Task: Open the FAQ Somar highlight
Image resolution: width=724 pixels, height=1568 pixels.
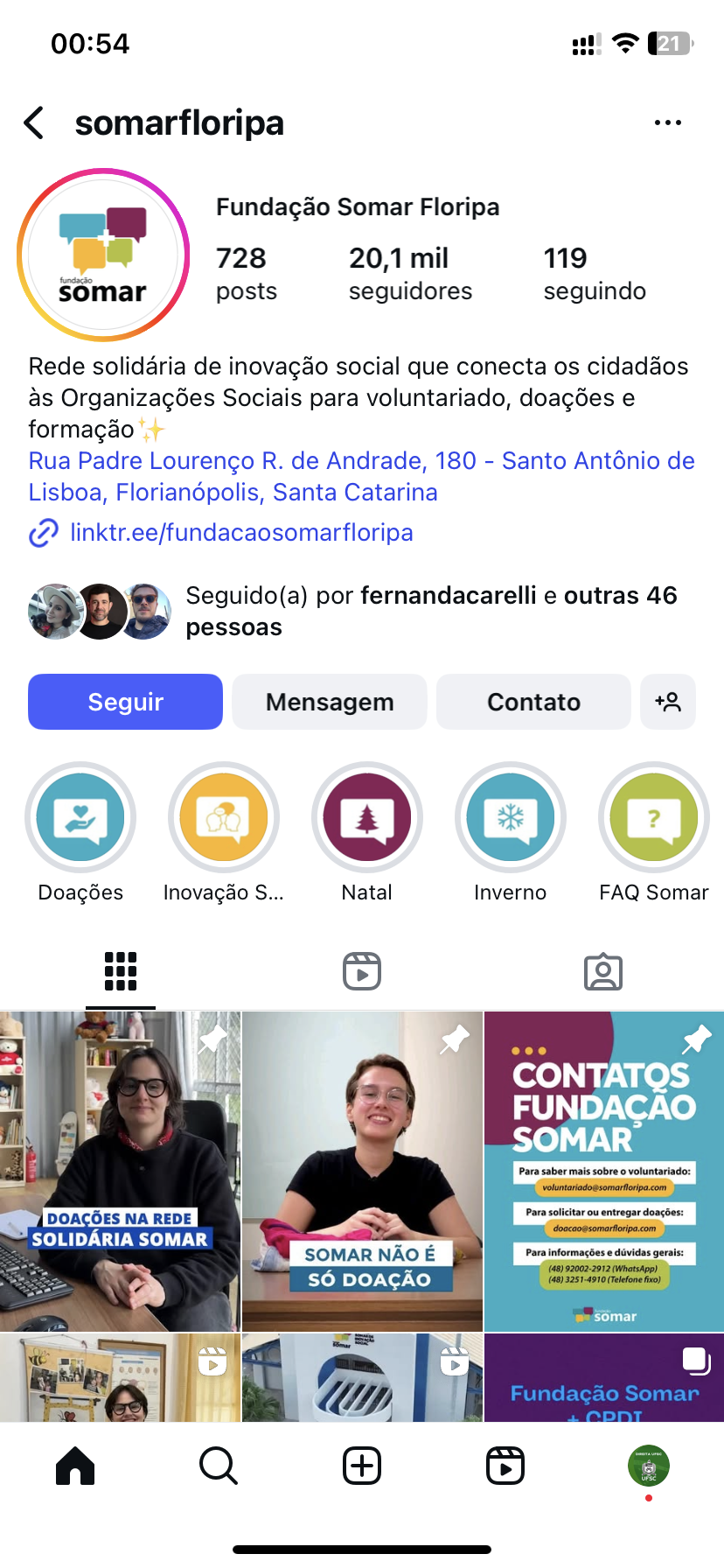Action: coord(653,817)
